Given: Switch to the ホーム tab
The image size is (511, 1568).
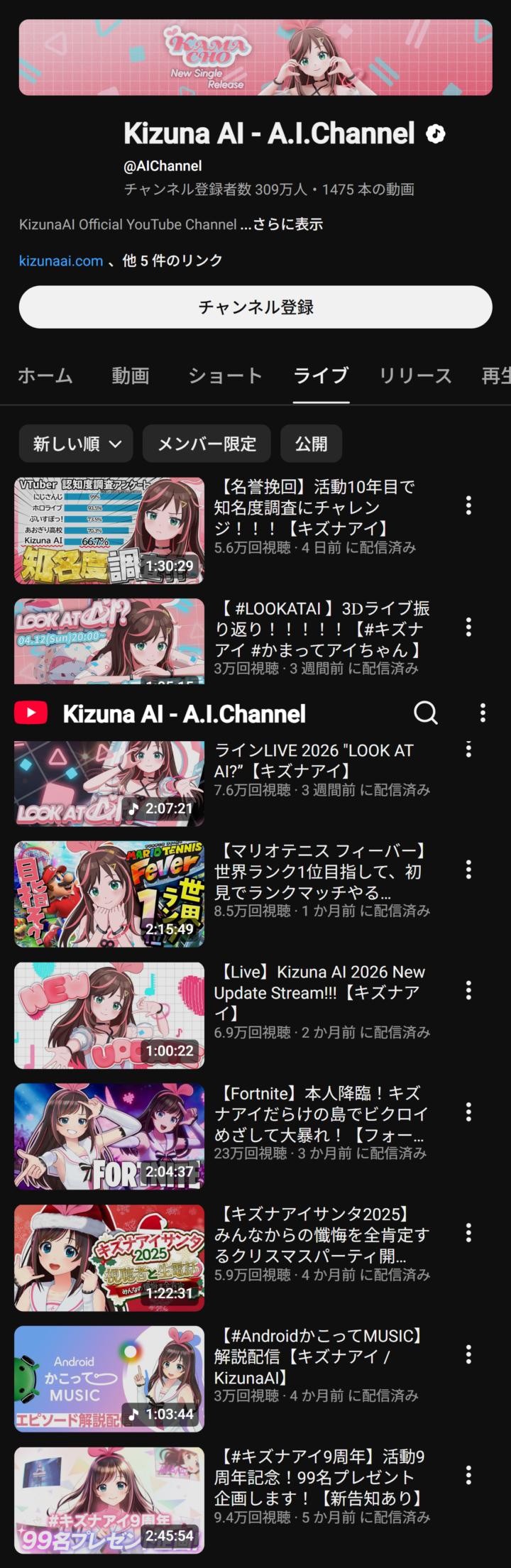Looking at the screenshot, I should (x=45, y=375).
